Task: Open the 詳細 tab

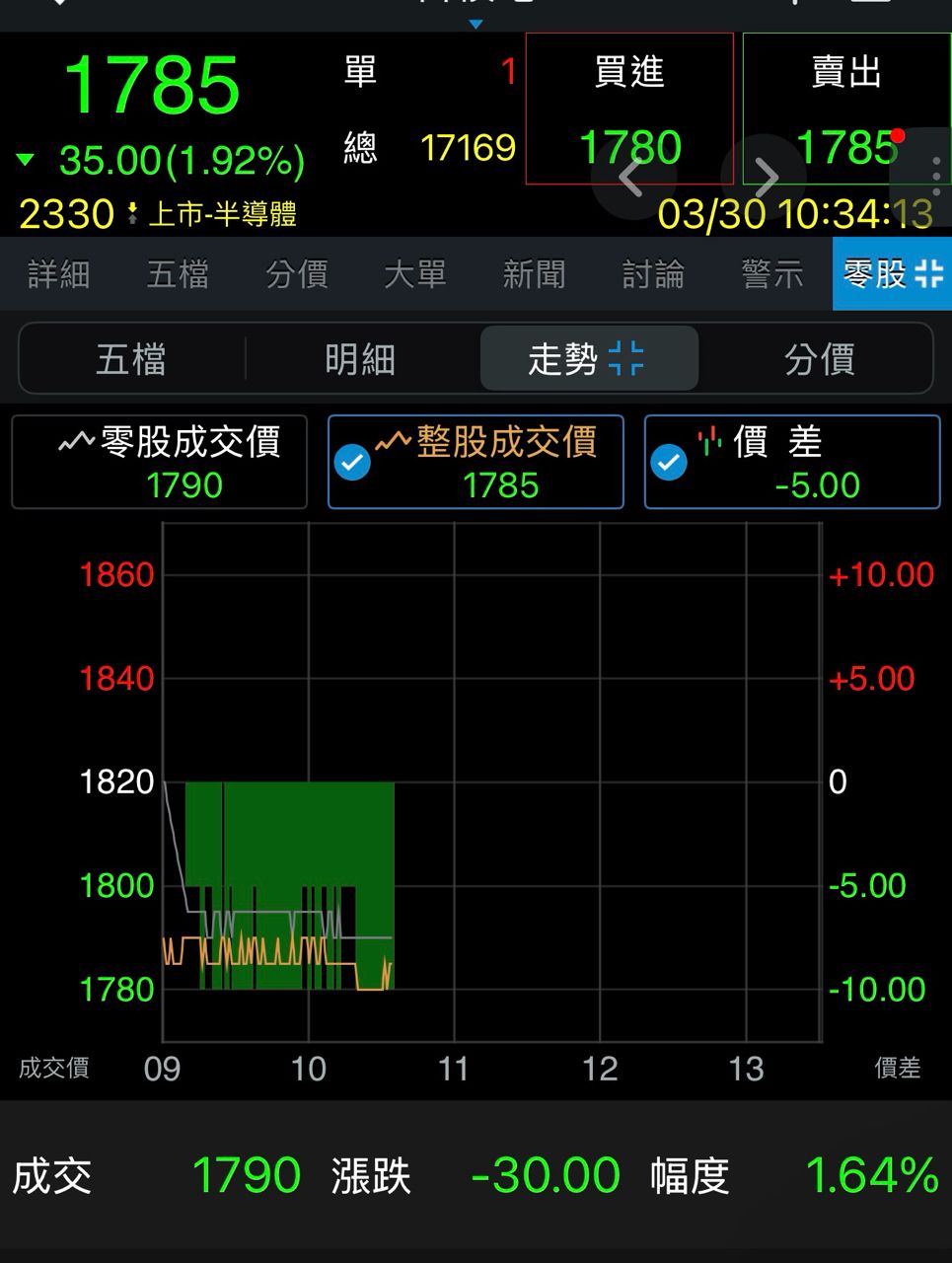Action: point(58,273)
